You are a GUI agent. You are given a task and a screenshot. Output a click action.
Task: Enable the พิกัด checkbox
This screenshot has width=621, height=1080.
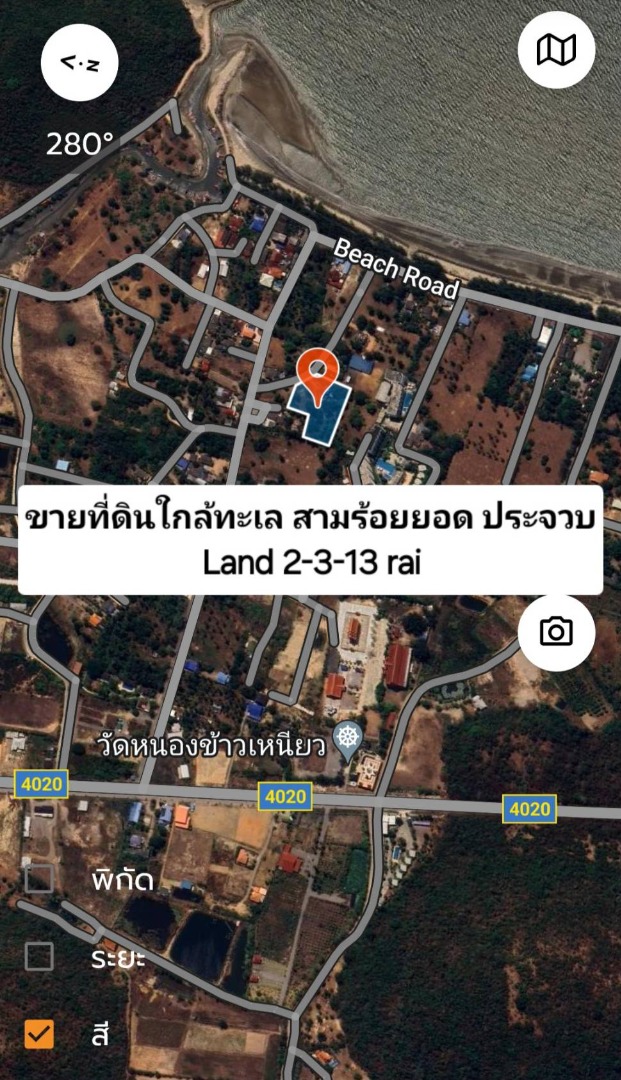pos(39,879)
